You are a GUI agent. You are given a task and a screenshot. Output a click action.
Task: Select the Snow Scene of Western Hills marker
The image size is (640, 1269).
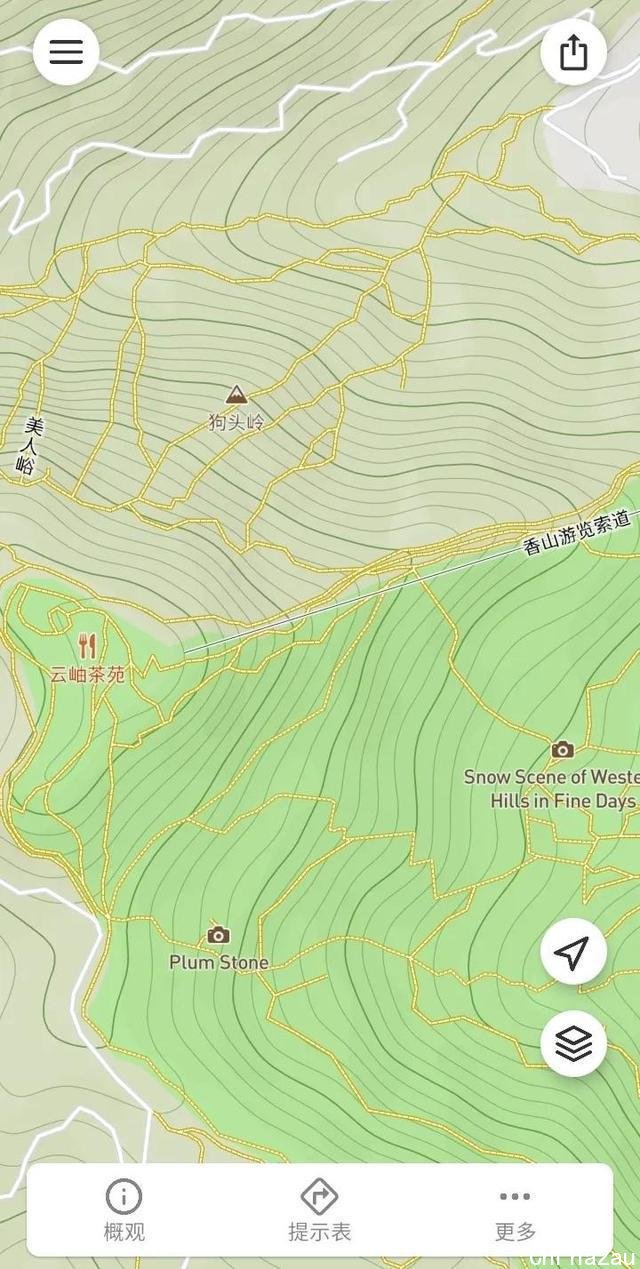563,750
